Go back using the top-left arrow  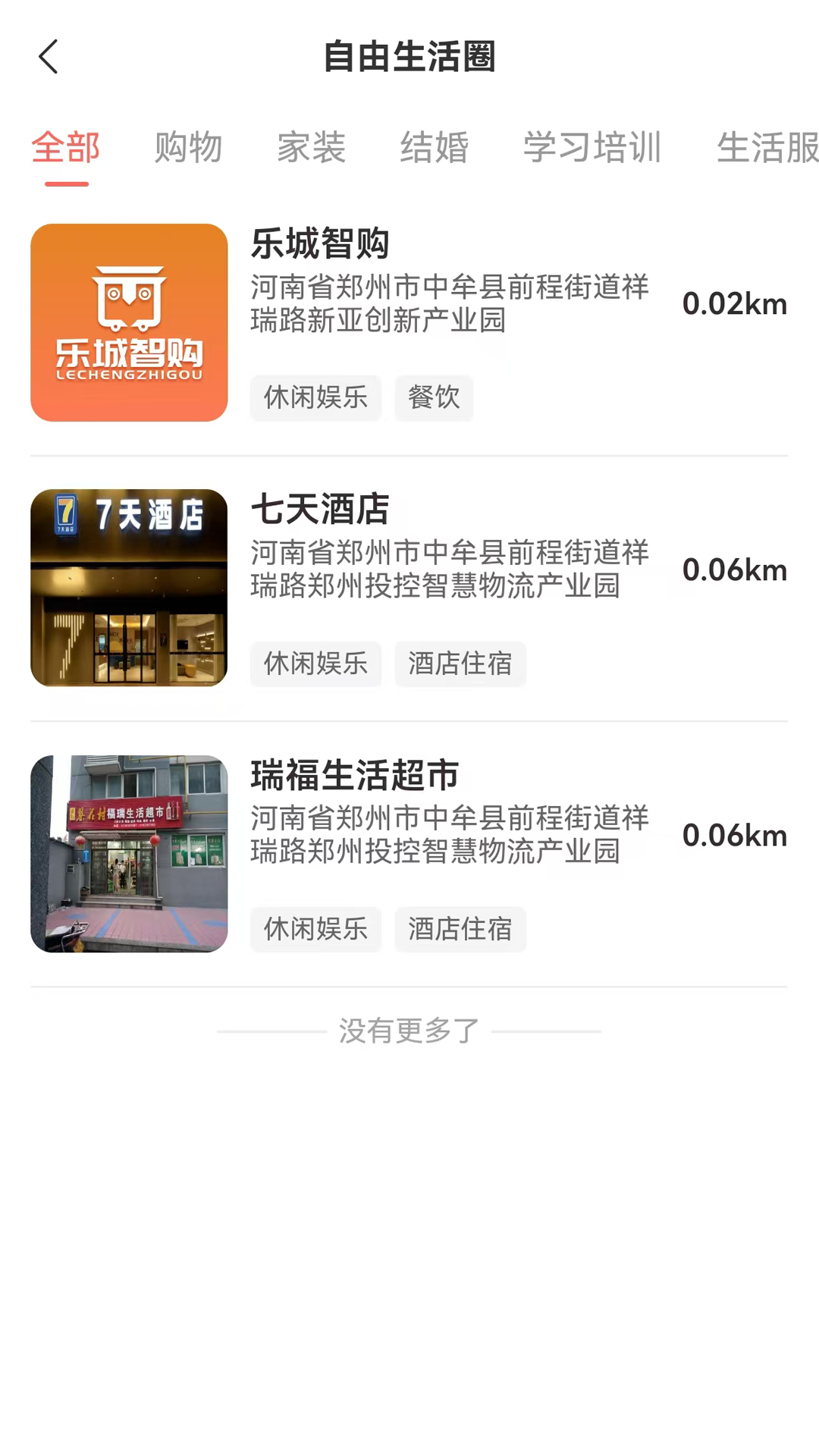click(x=49, y=57)
